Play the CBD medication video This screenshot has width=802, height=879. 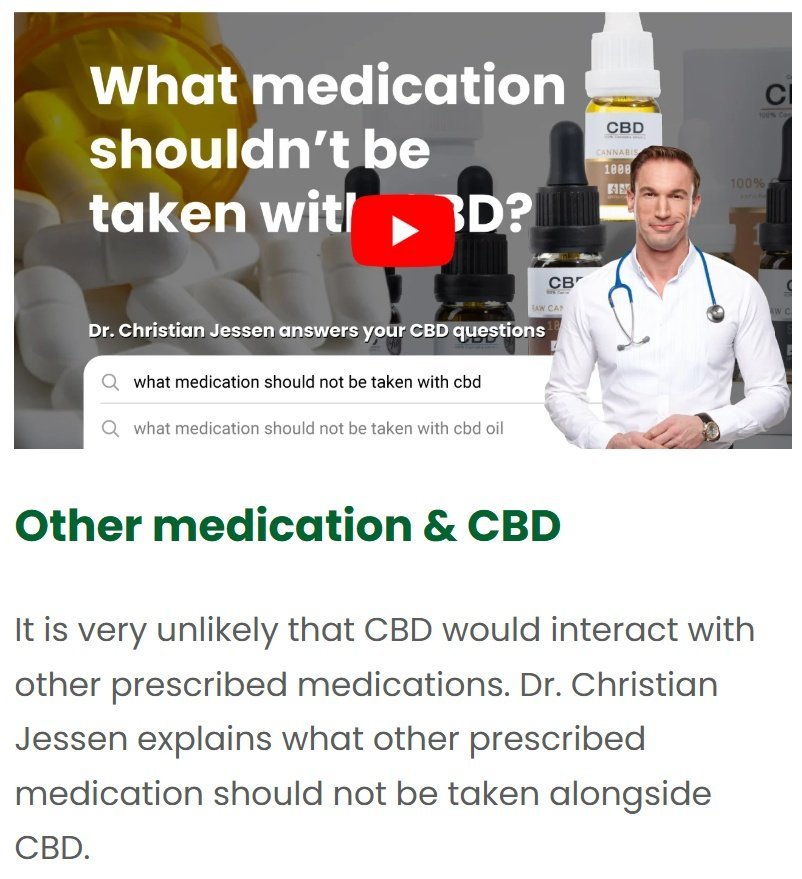[403, 231]
